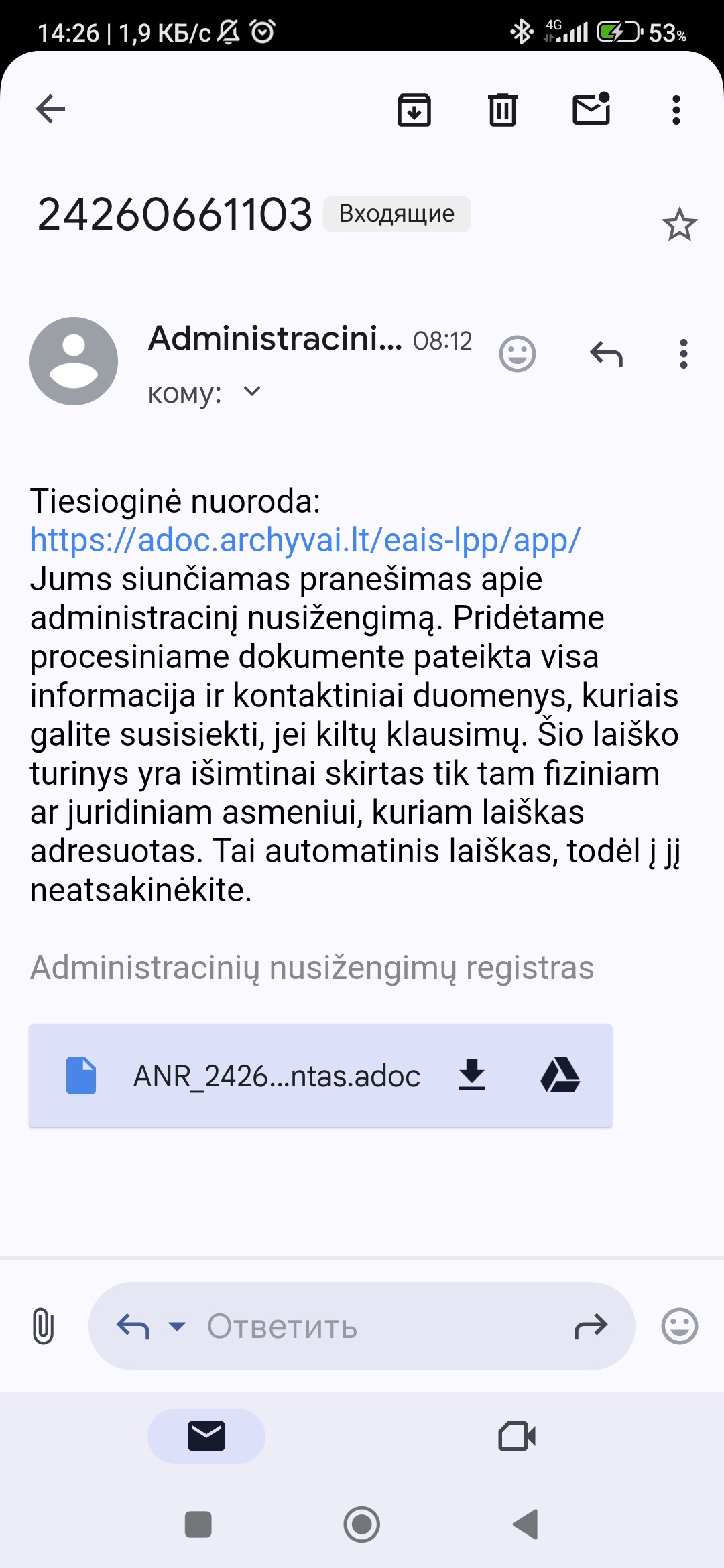Screen dimensions: 724x1568
Task: Go back to the inbox list
Action: point(50,109)
